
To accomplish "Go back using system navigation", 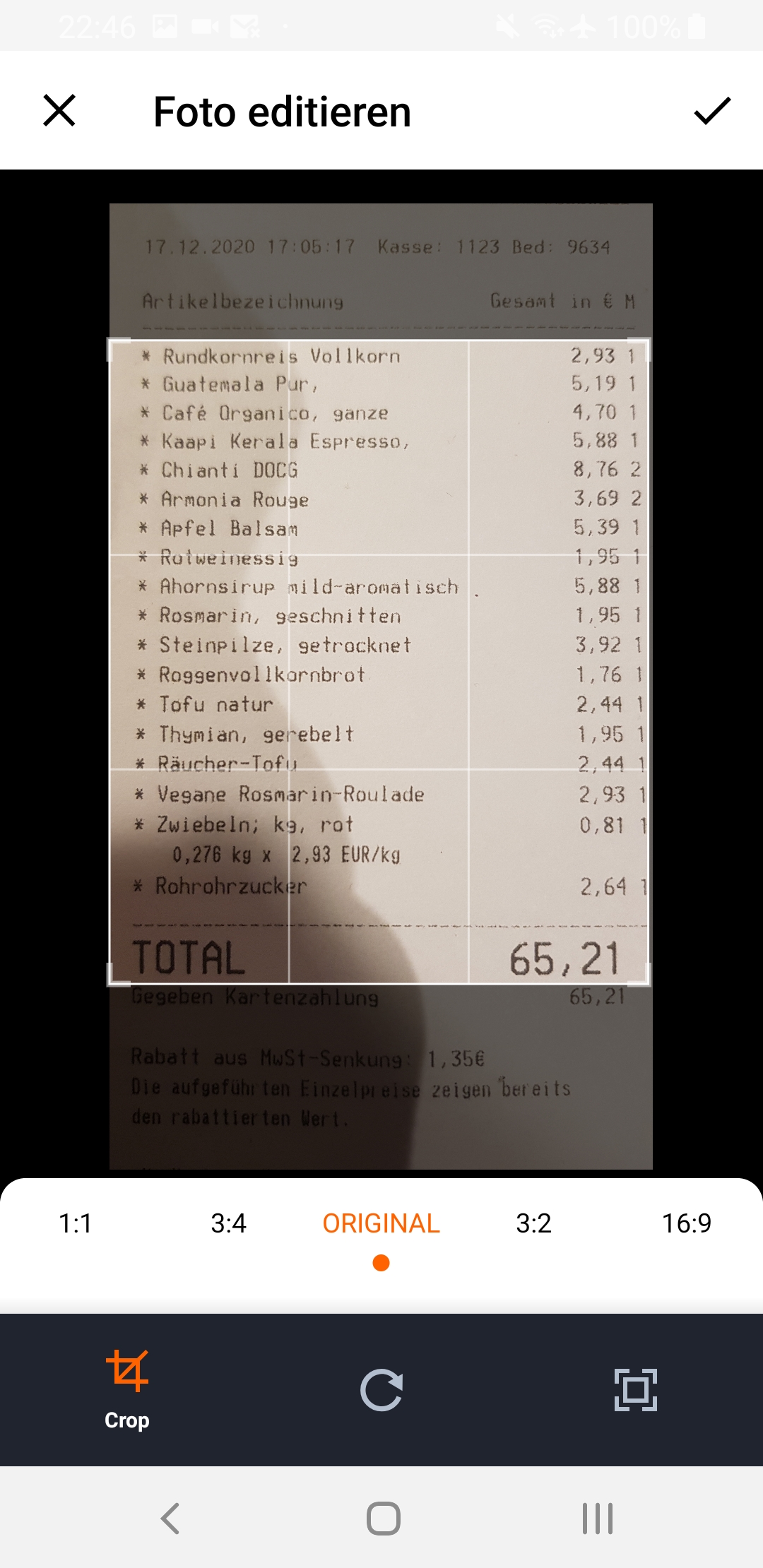I will click(170, 1518).
